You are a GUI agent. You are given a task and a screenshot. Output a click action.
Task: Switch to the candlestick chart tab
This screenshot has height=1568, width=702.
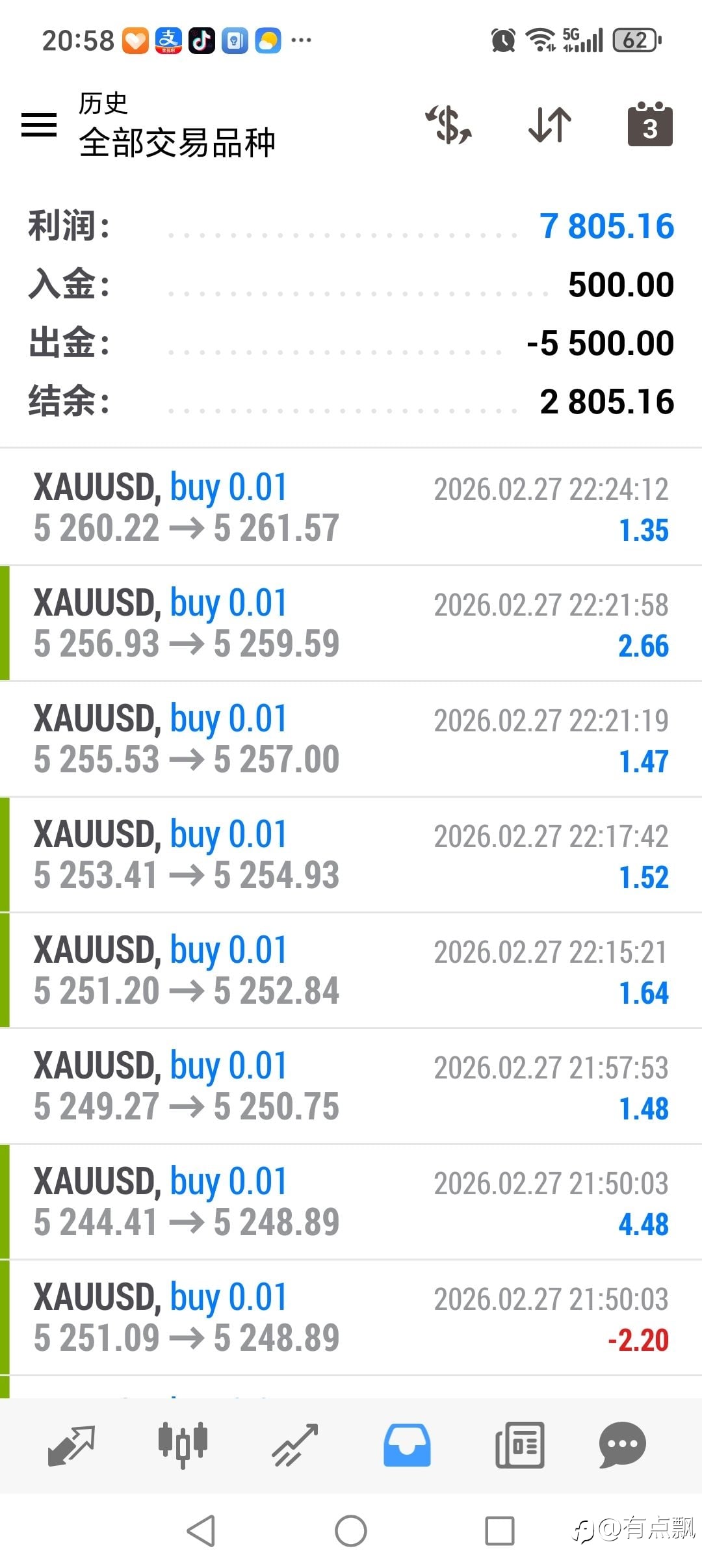click(x=183, y=1445)
